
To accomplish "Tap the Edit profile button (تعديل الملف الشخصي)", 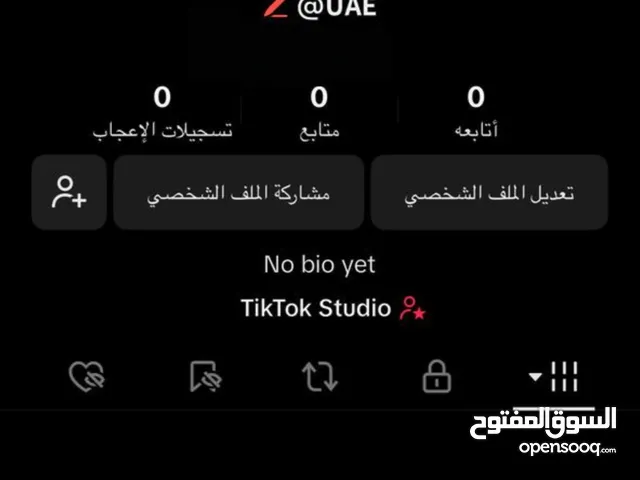I will click(489, 193).
